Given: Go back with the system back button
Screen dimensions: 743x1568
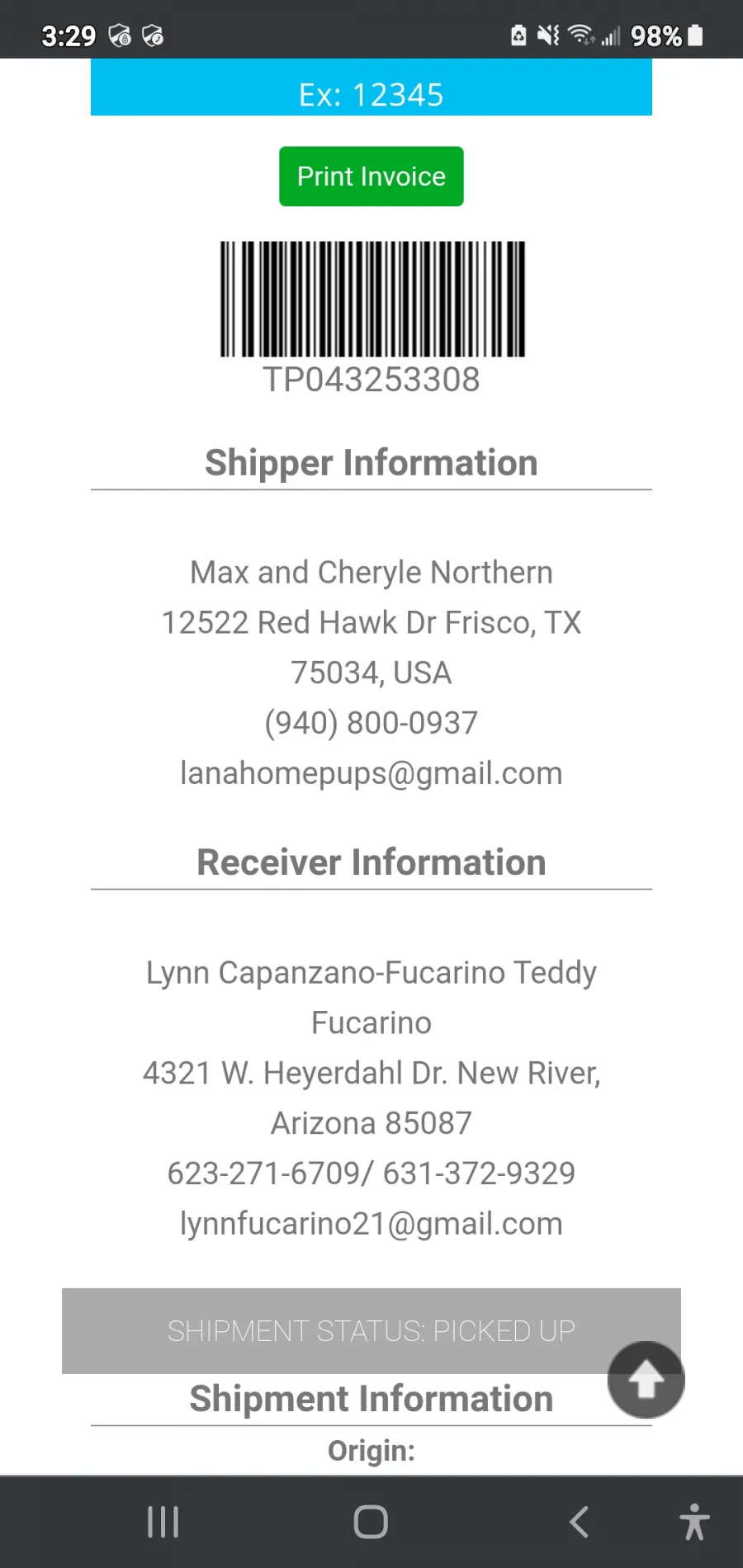Looking at the screenshot, I should pos(580,1522).
